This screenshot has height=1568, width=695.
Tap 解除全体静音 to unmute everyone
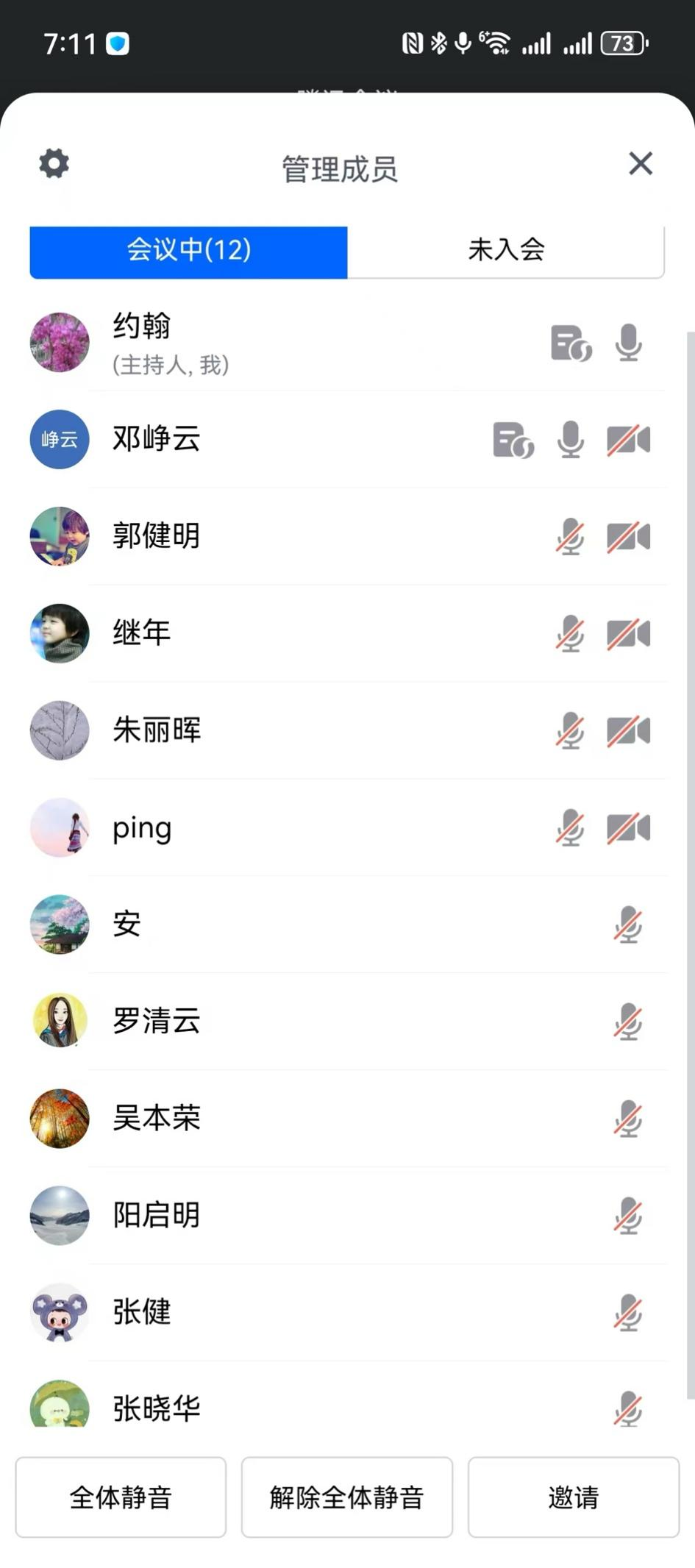point(347,1497)
